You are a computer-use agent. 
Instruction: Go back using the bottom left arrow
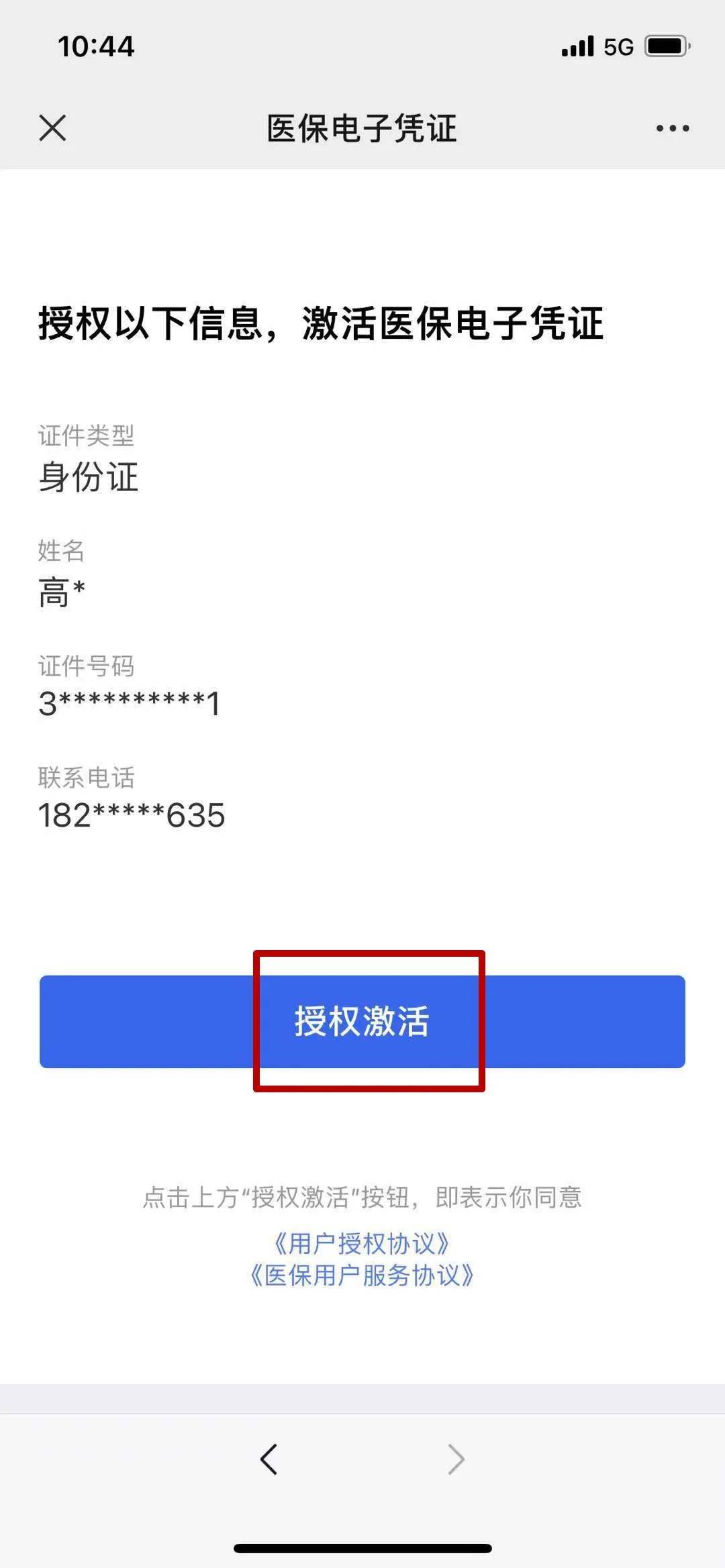(269, 1459)
